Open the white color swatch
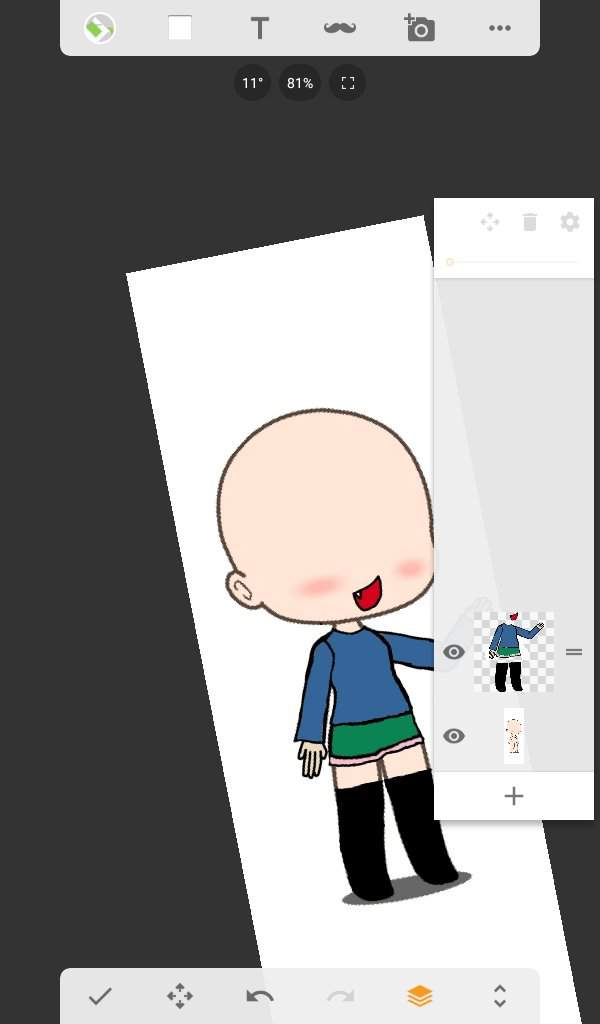The width and height of the screenshot is (600, 1024). coord(180,28)
